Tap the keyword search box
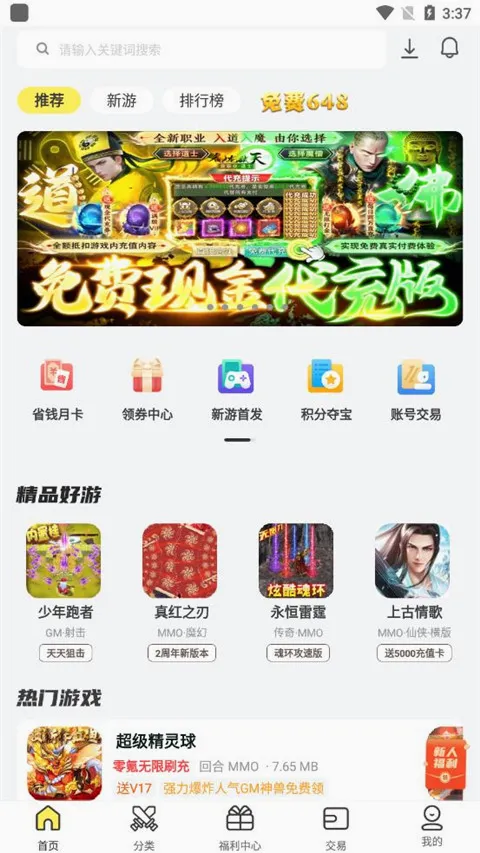Viewport: 480px width, 853px height. pyautogui.click(x=201, y=50)
